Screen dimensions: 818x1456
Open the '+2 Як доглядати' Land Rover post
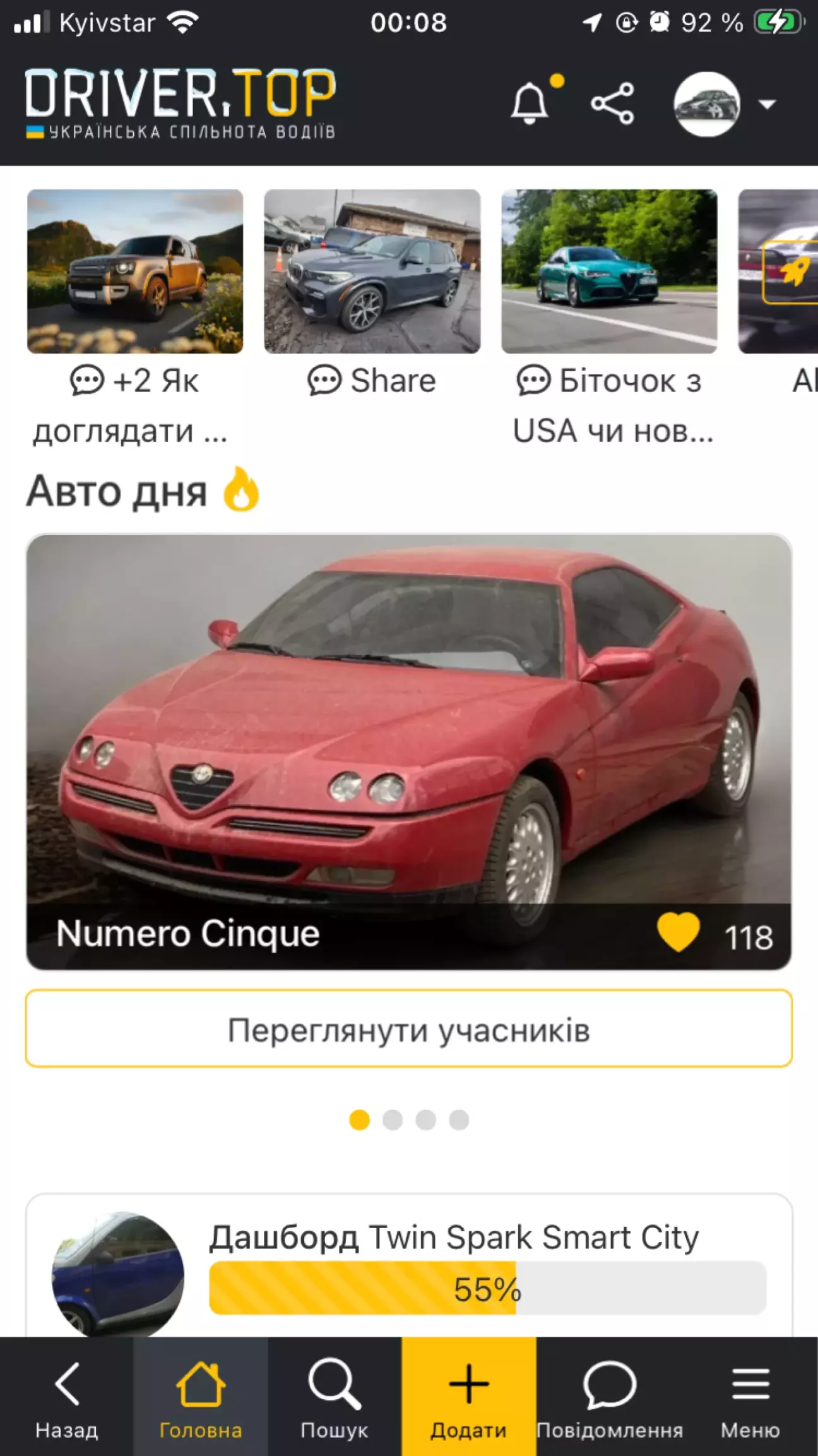[134, 272]
